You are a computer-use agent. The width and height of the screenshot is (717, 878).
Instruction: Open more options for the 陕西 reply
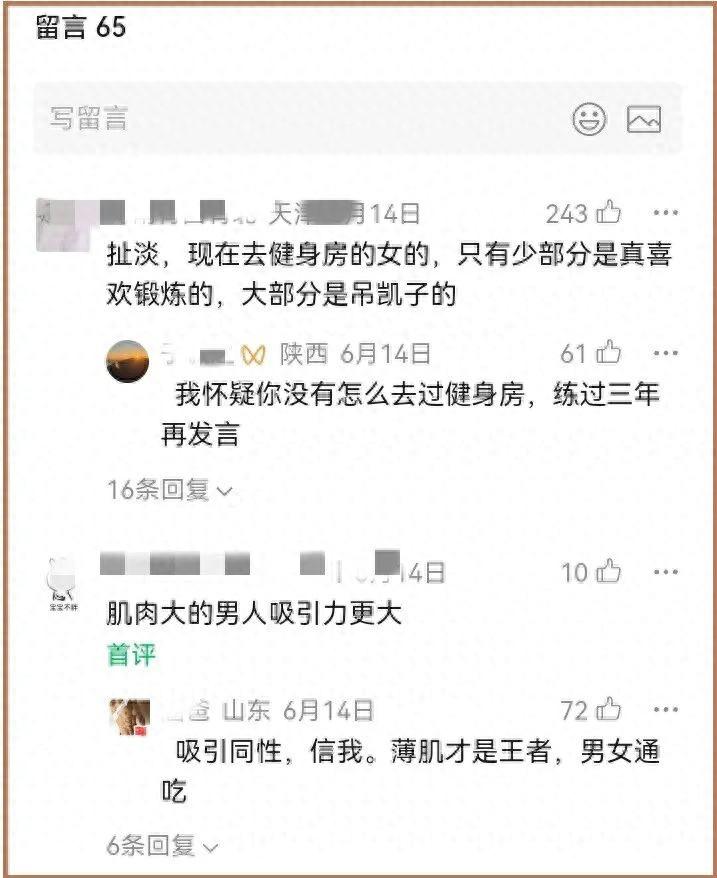tap(665, 353)
